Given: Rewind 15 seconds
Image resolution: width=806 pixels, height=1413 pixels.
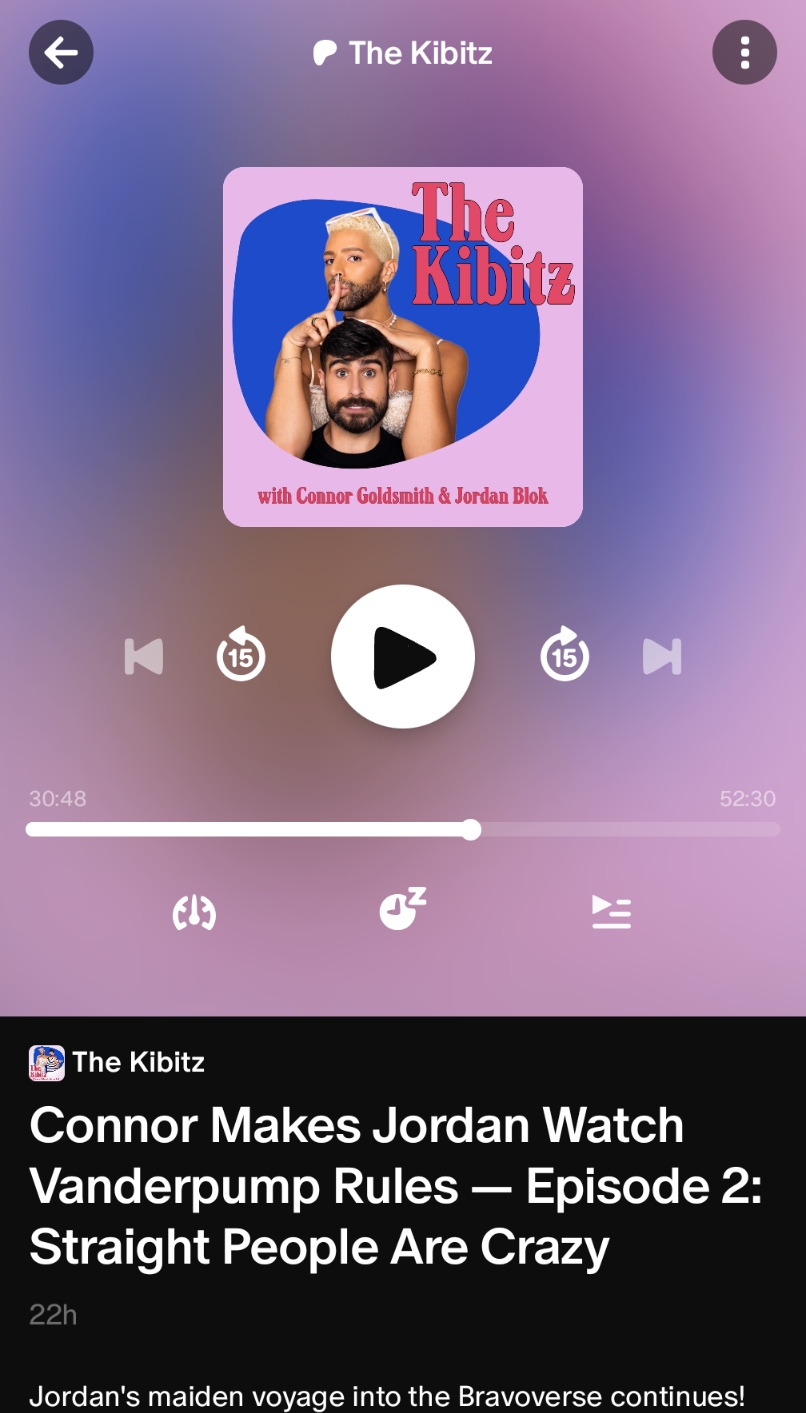Looking at the screenshot, I should pos(241,657).
